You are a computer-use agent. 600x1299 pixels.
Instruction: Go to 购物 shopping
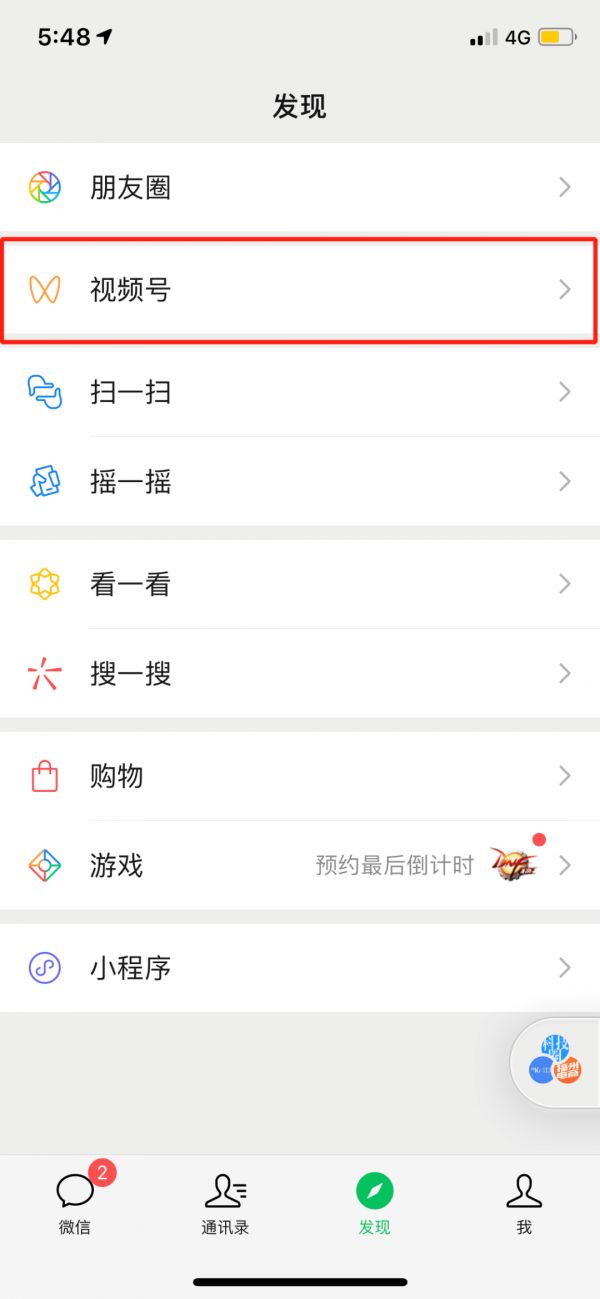[x=300, y=776]
